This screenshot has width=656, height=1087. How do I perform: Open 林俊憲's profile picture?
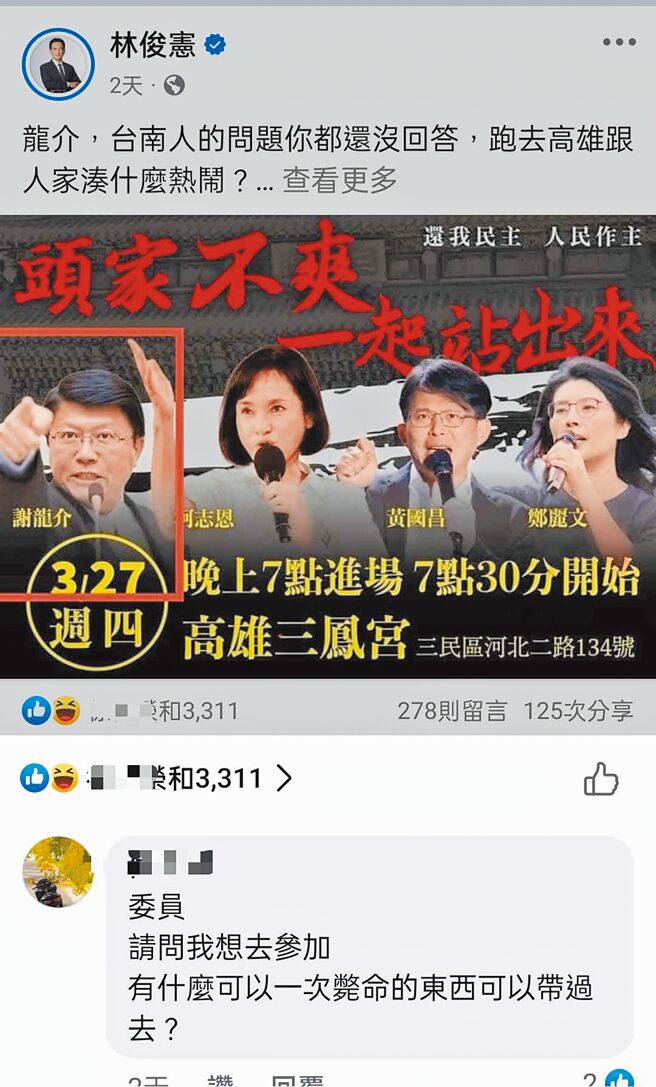(x=58, y=65)
